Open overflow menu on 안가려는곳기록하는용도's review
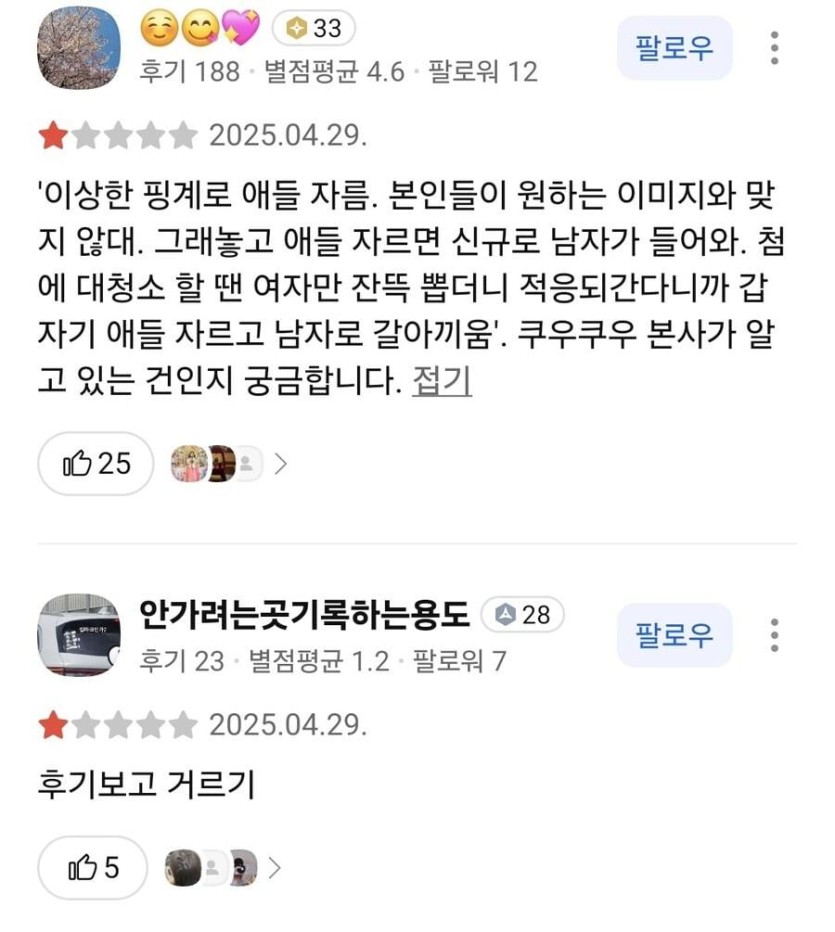Viewport: 835px width, 932px height. [x=774, y=635]
